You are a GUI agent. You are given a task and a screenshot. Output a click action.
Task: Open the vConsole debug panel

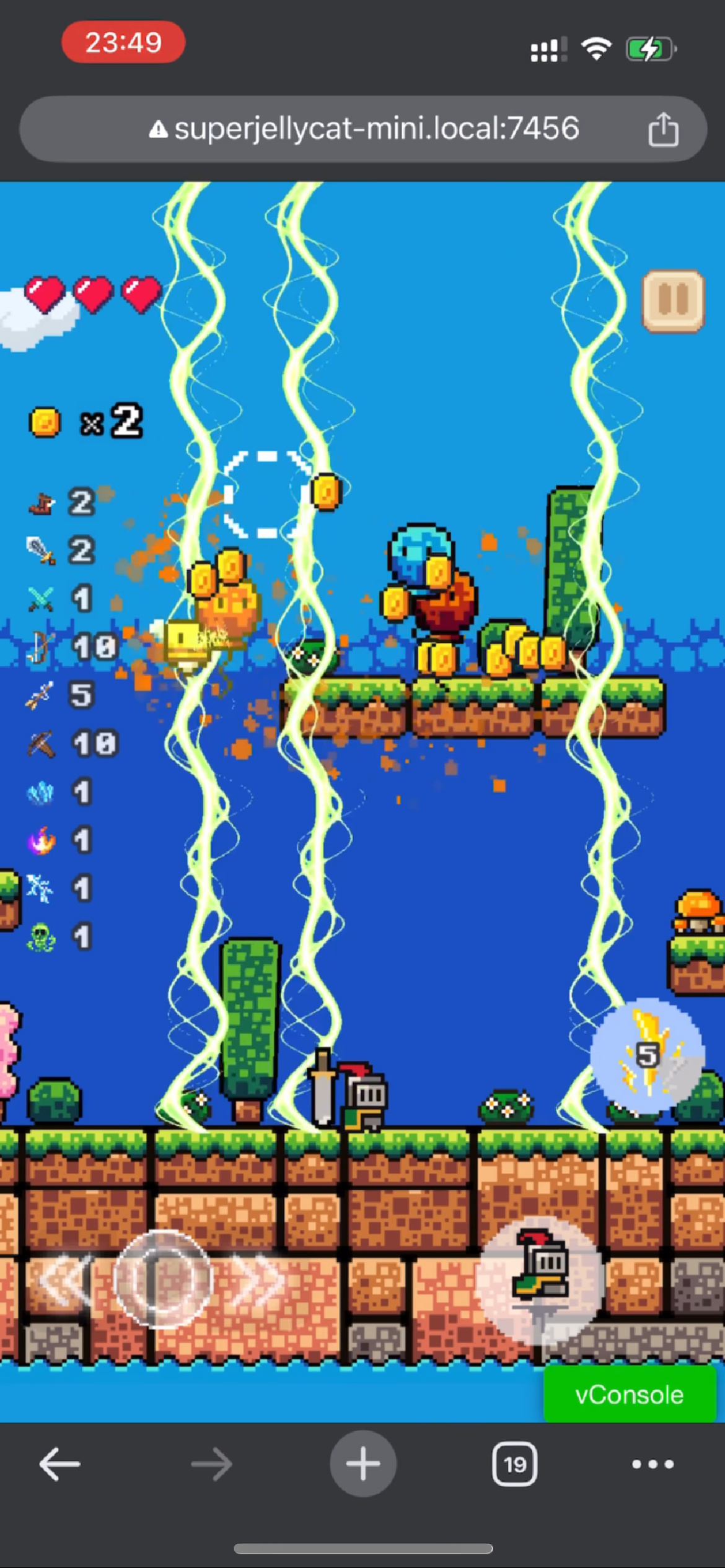[x=629, y=1395]
